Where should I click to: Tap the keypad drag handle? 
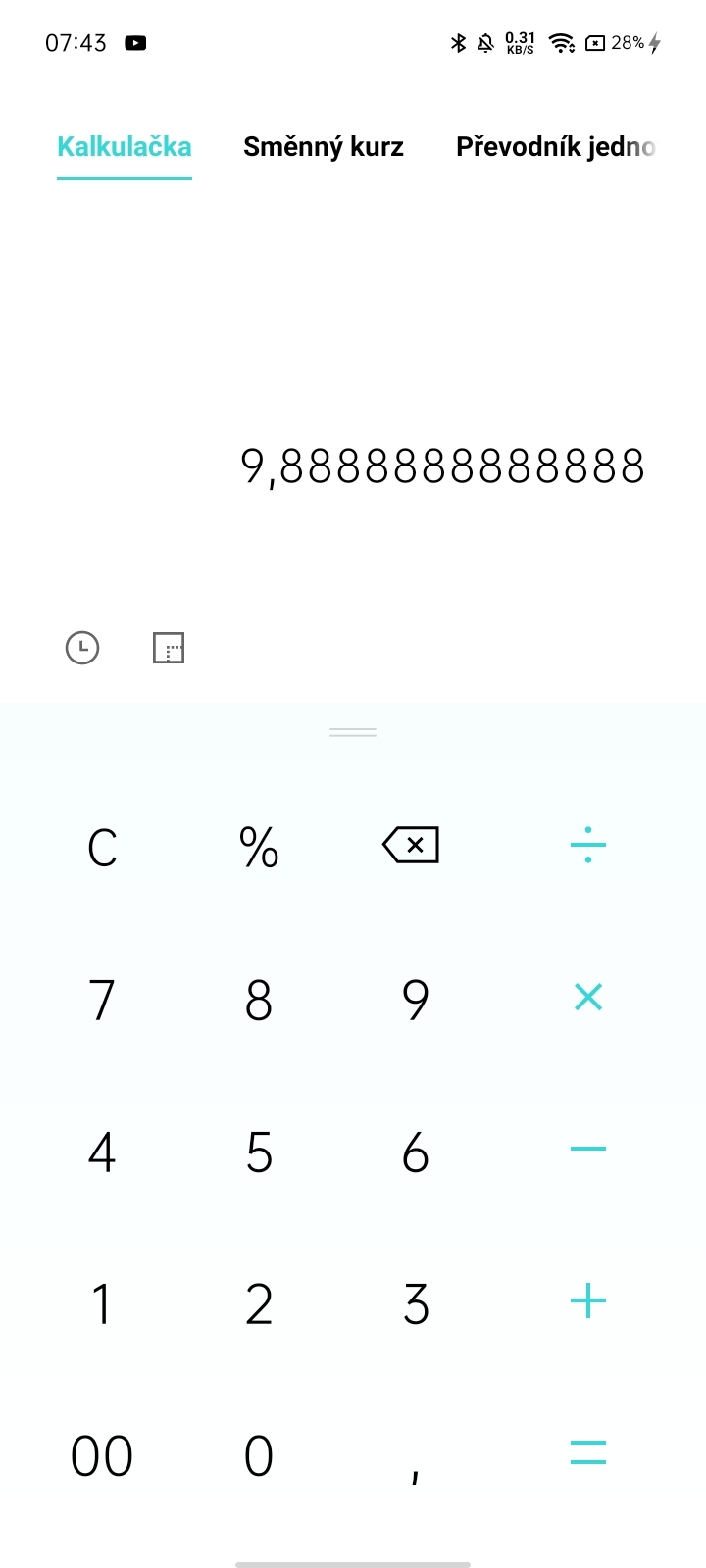353,731
